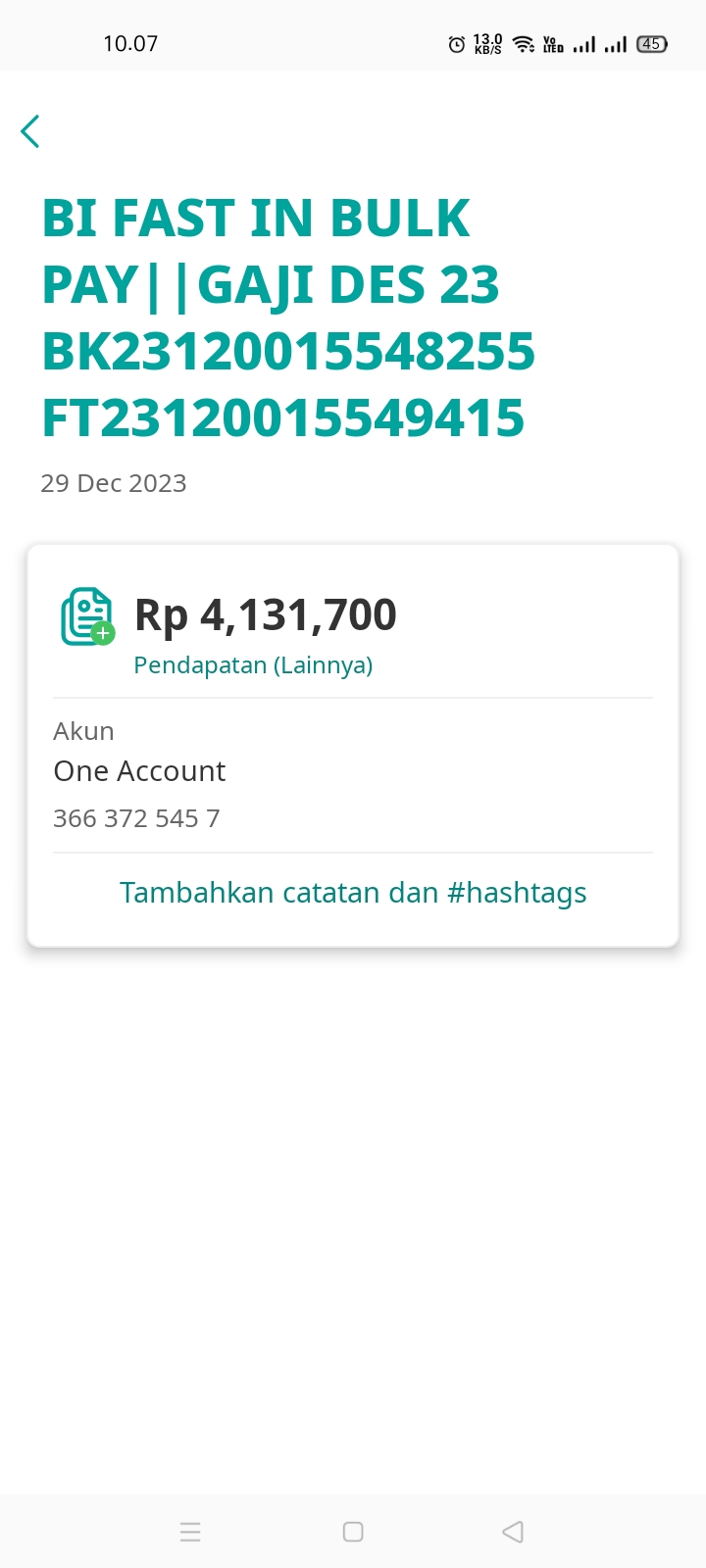Go back using the top-left arrow

click(x=30, y=131)
